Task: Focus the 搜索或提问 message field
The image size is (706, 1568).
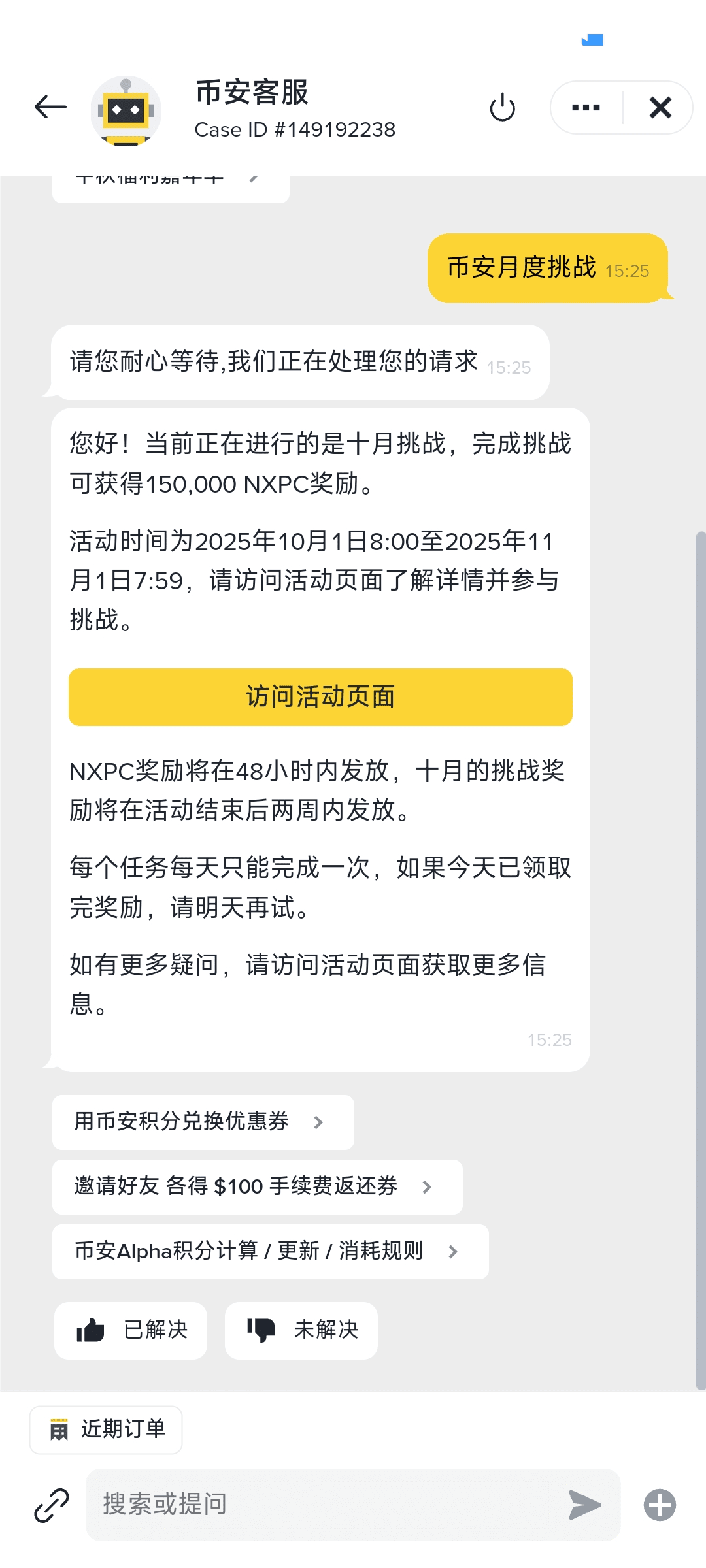Action: click(327, 1505)
